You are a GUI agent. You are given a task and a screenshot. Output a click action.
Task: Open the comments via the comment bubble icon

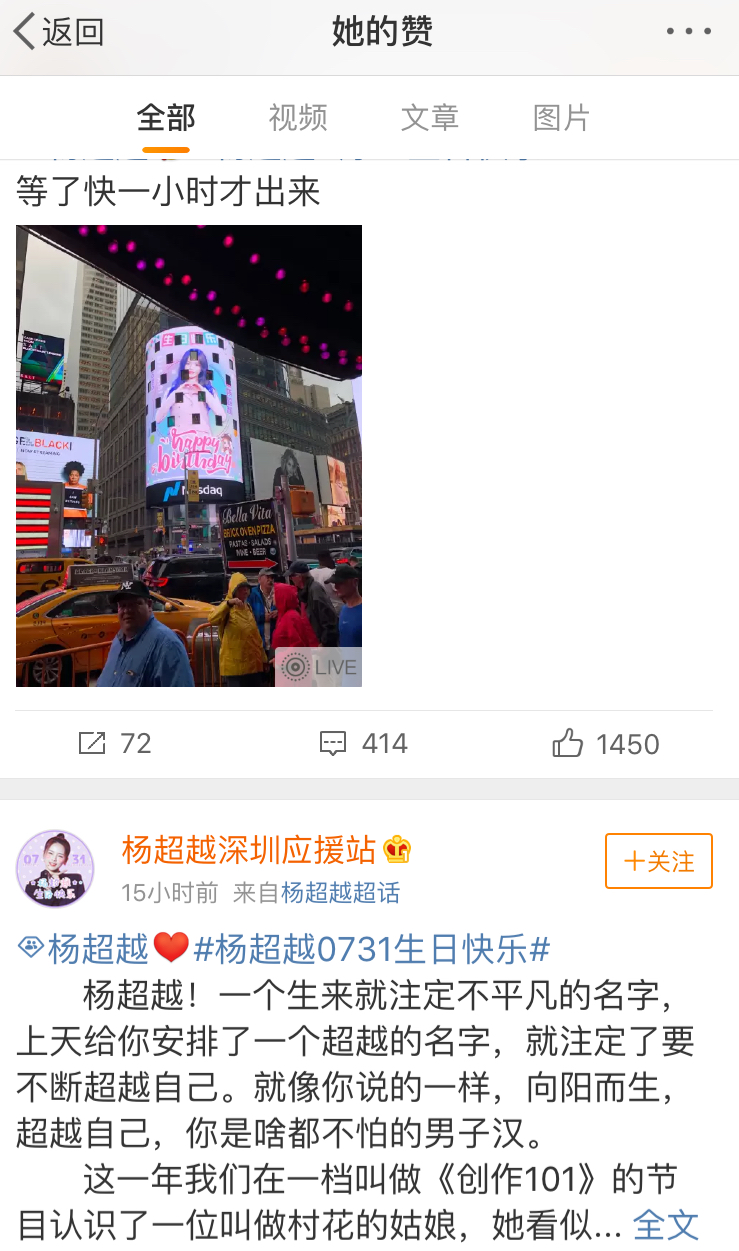pos(333,743)
